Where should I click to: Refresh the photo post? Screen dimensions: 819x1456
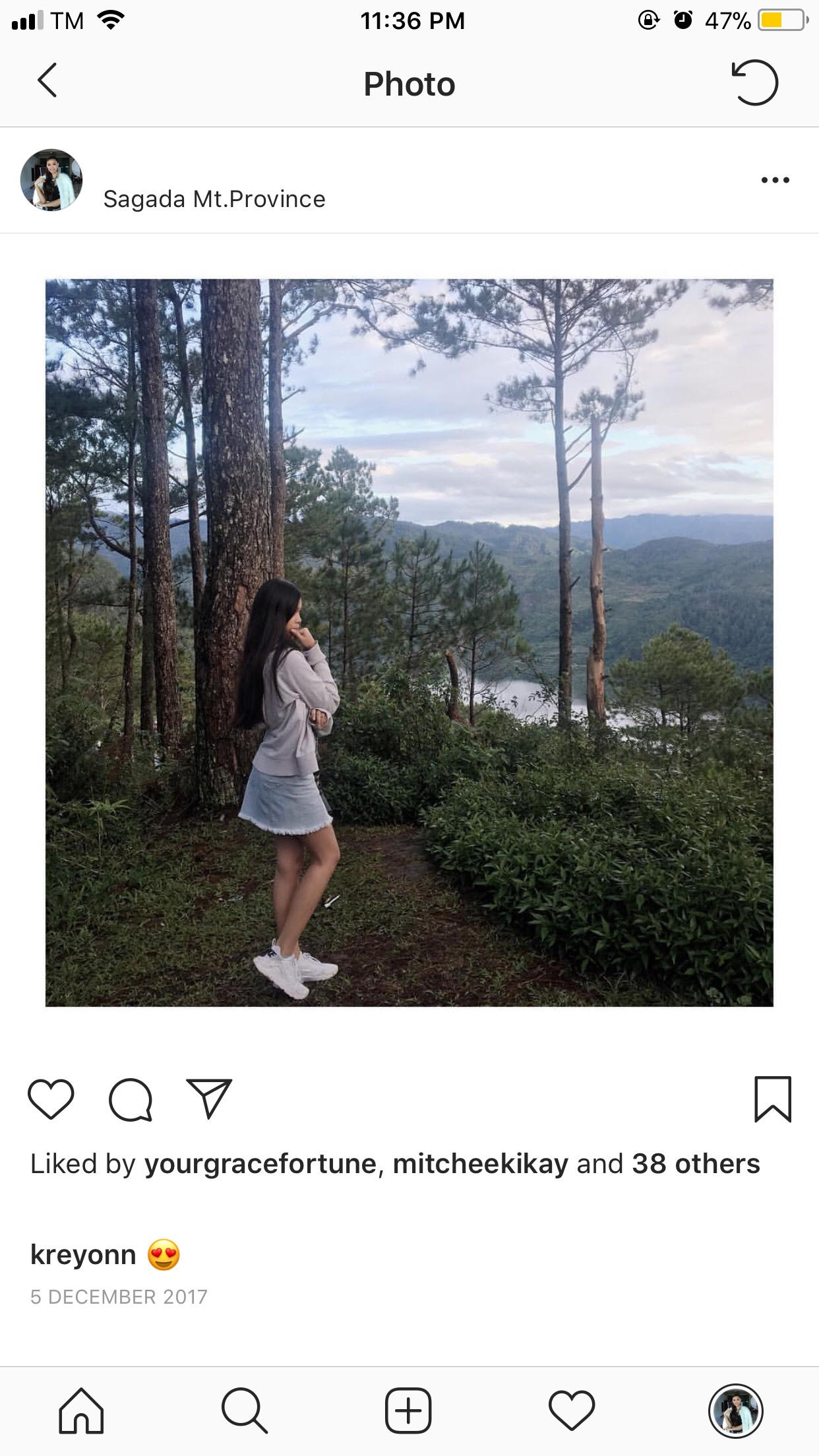[x=754, y=83]
